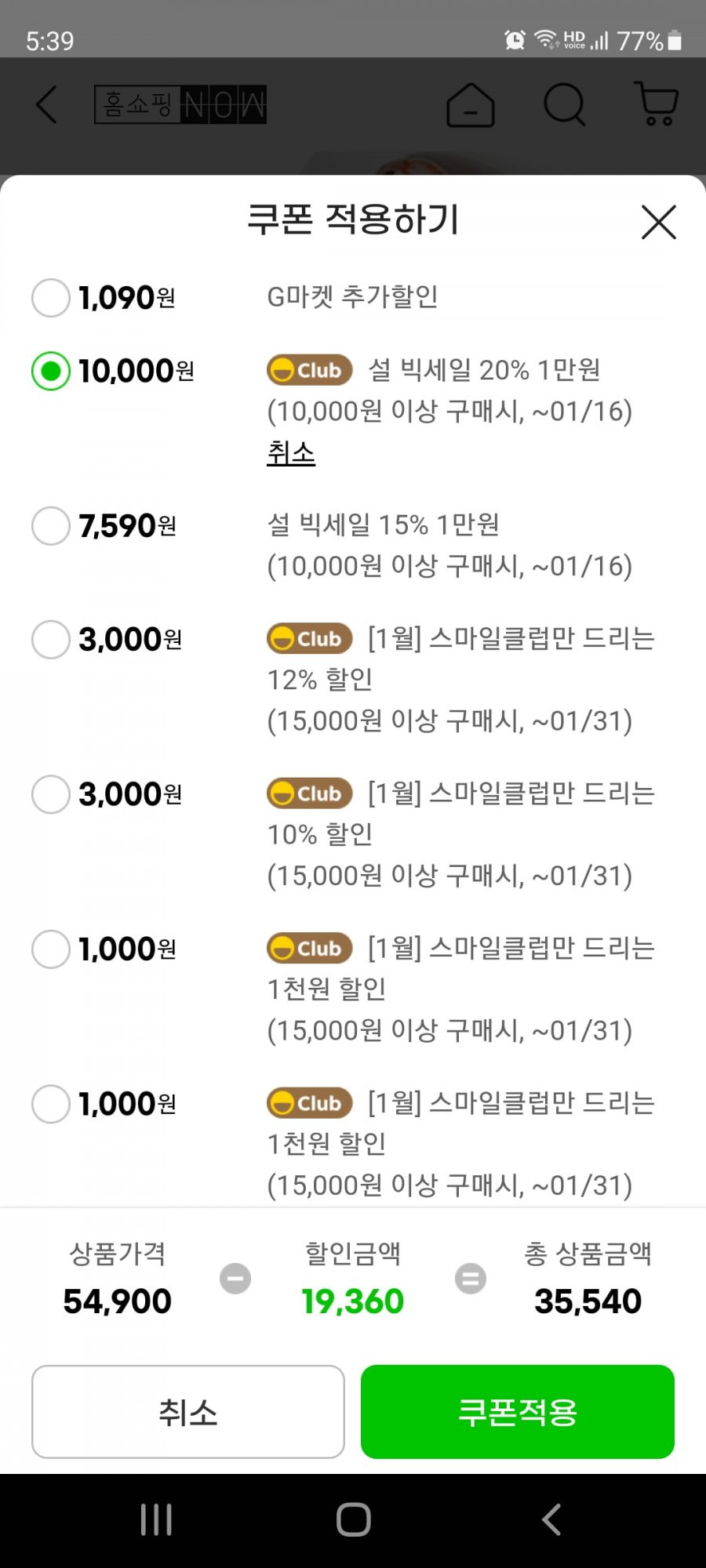This screenshot has width=706, height=1568.
Task: Tap the bottom 취소 button
Action: click(188, 1412)
